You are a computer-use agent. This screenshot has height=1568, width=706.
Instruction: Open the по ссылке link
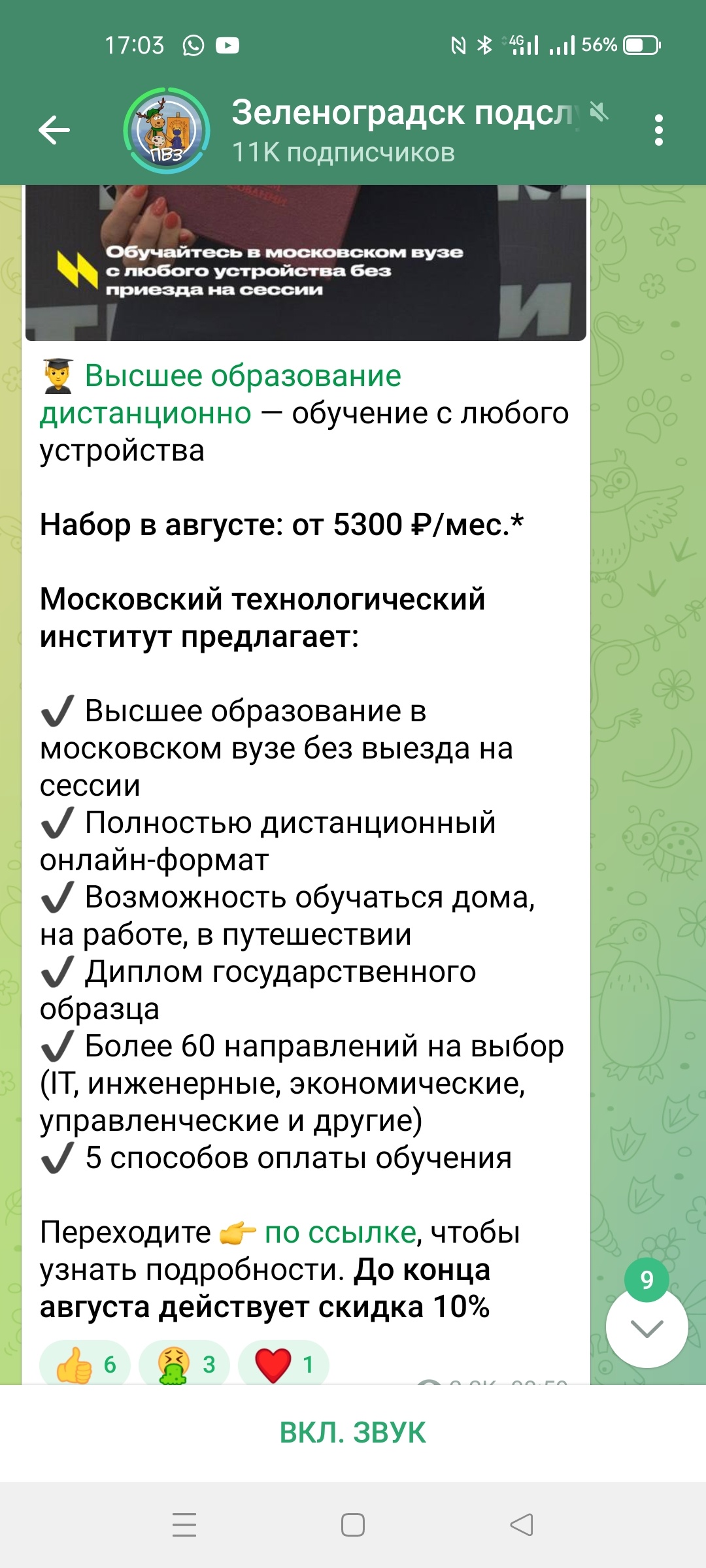tap(341, 1232)
